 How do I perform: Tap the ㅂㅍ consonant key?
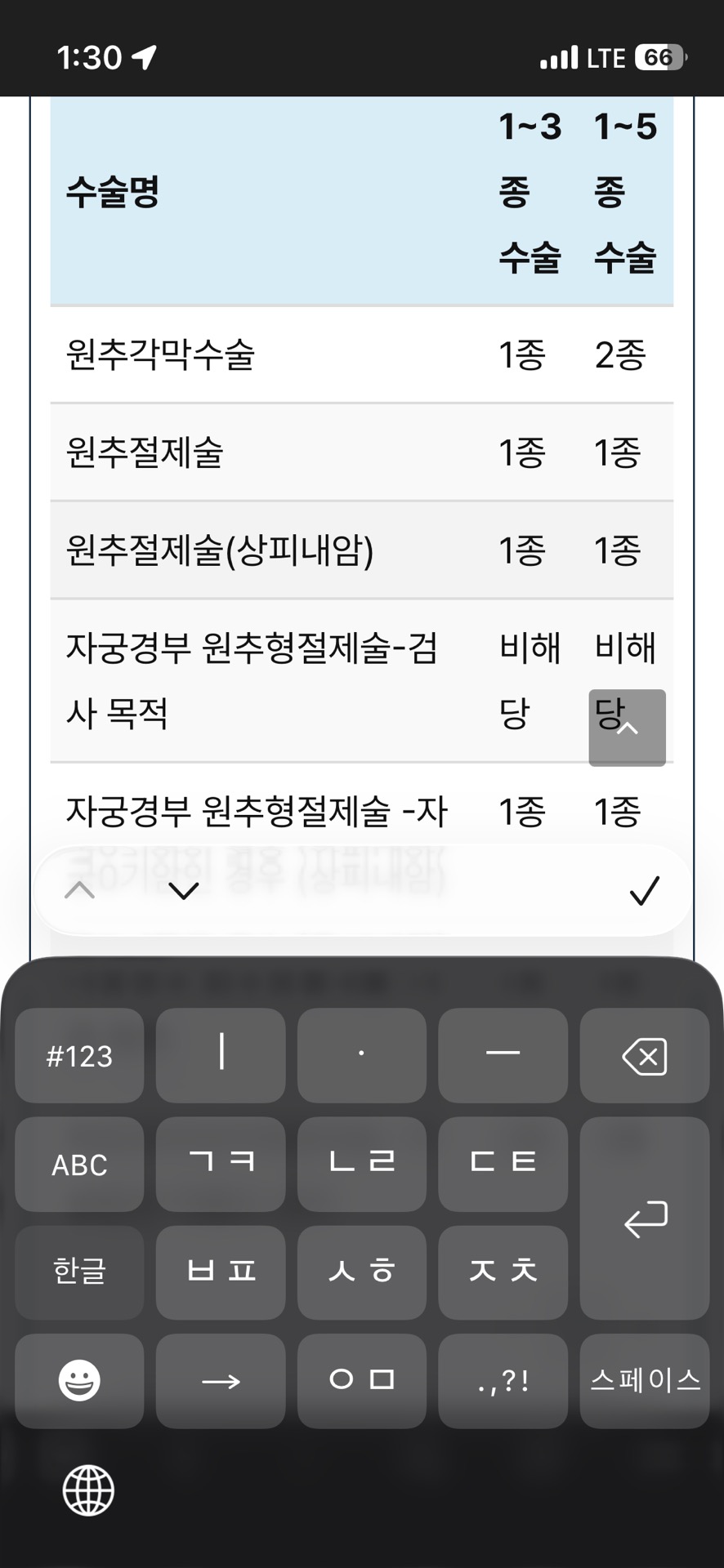click(221, 1272)
